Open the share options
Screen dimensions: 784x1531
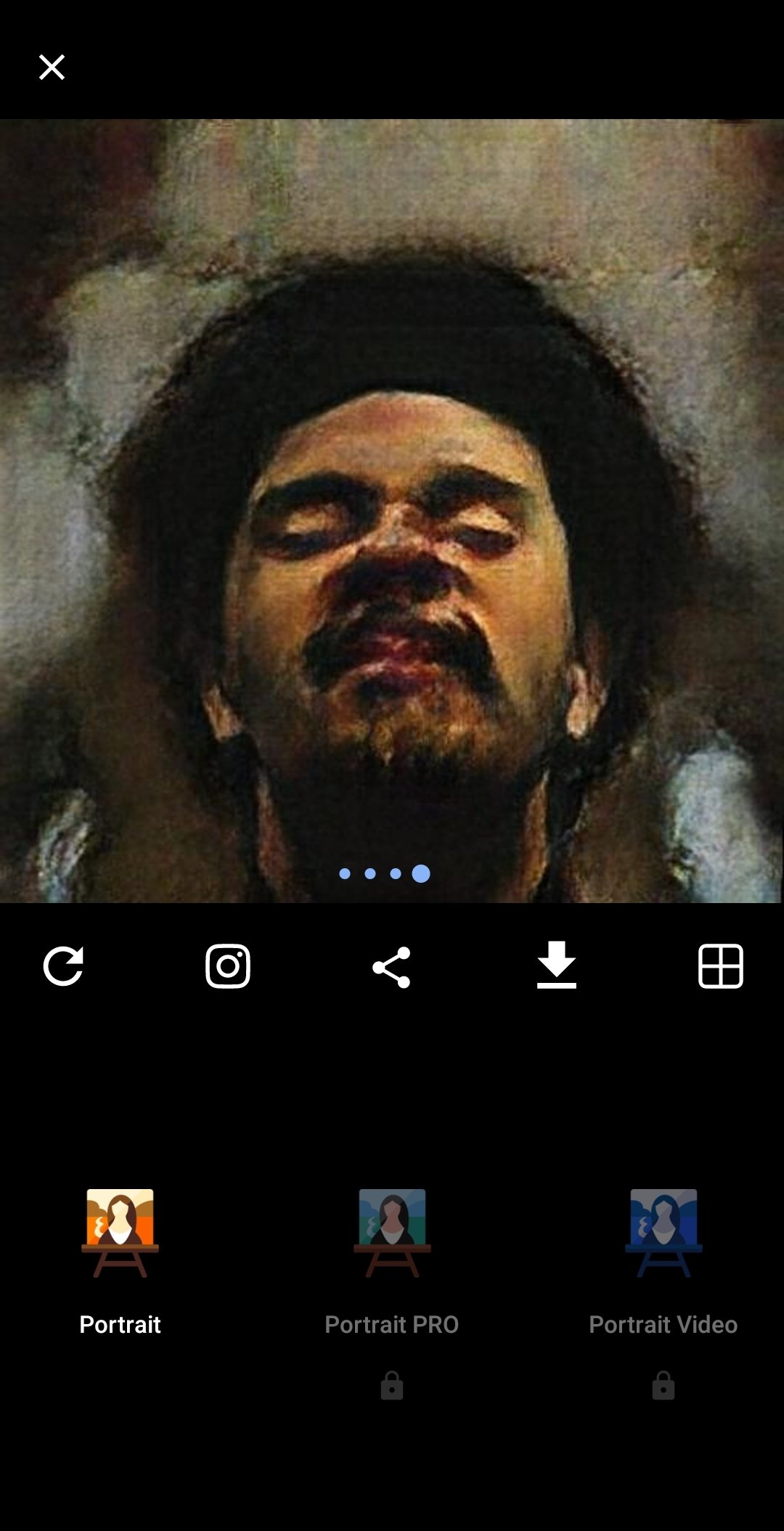coord(391,967)
